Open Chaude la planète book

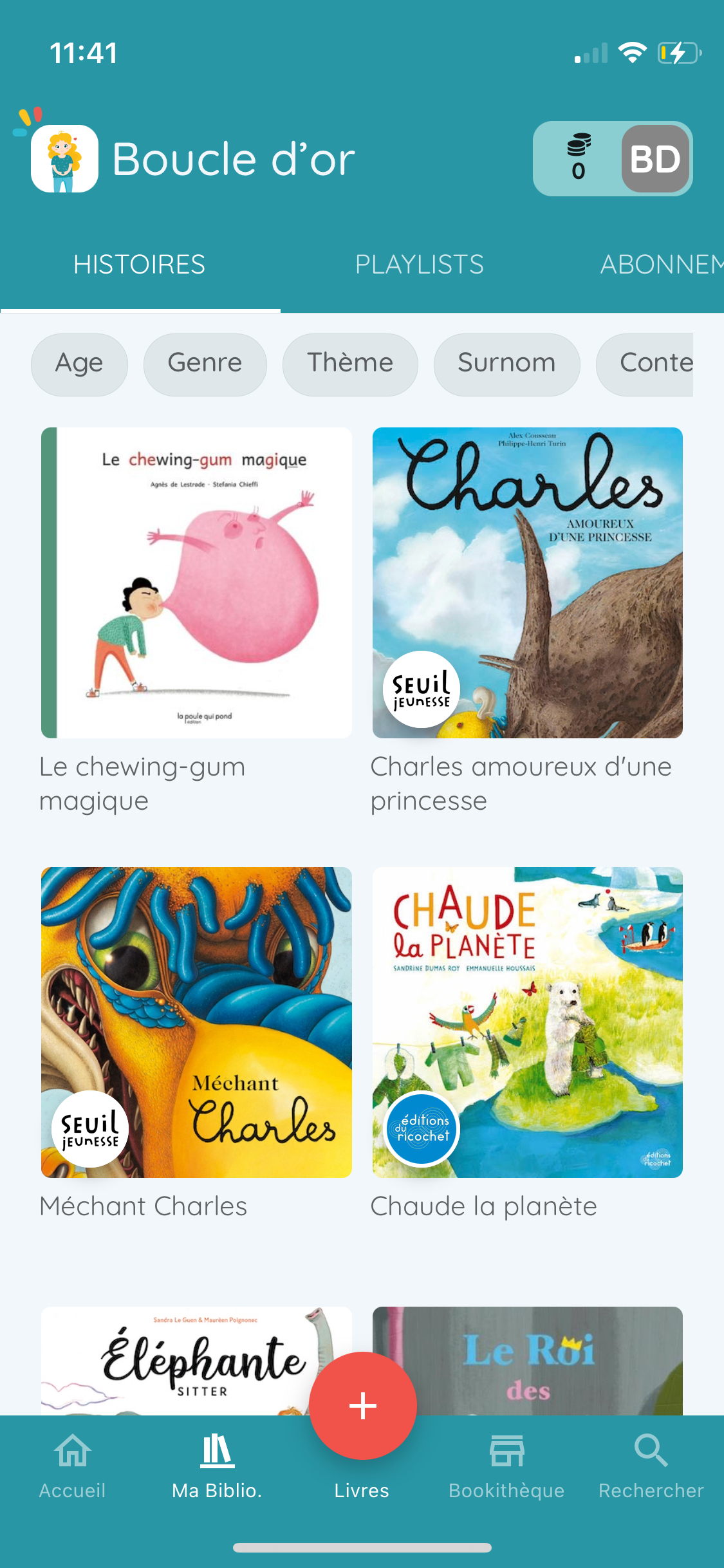pyautogui.click(x=527, y=1022)
